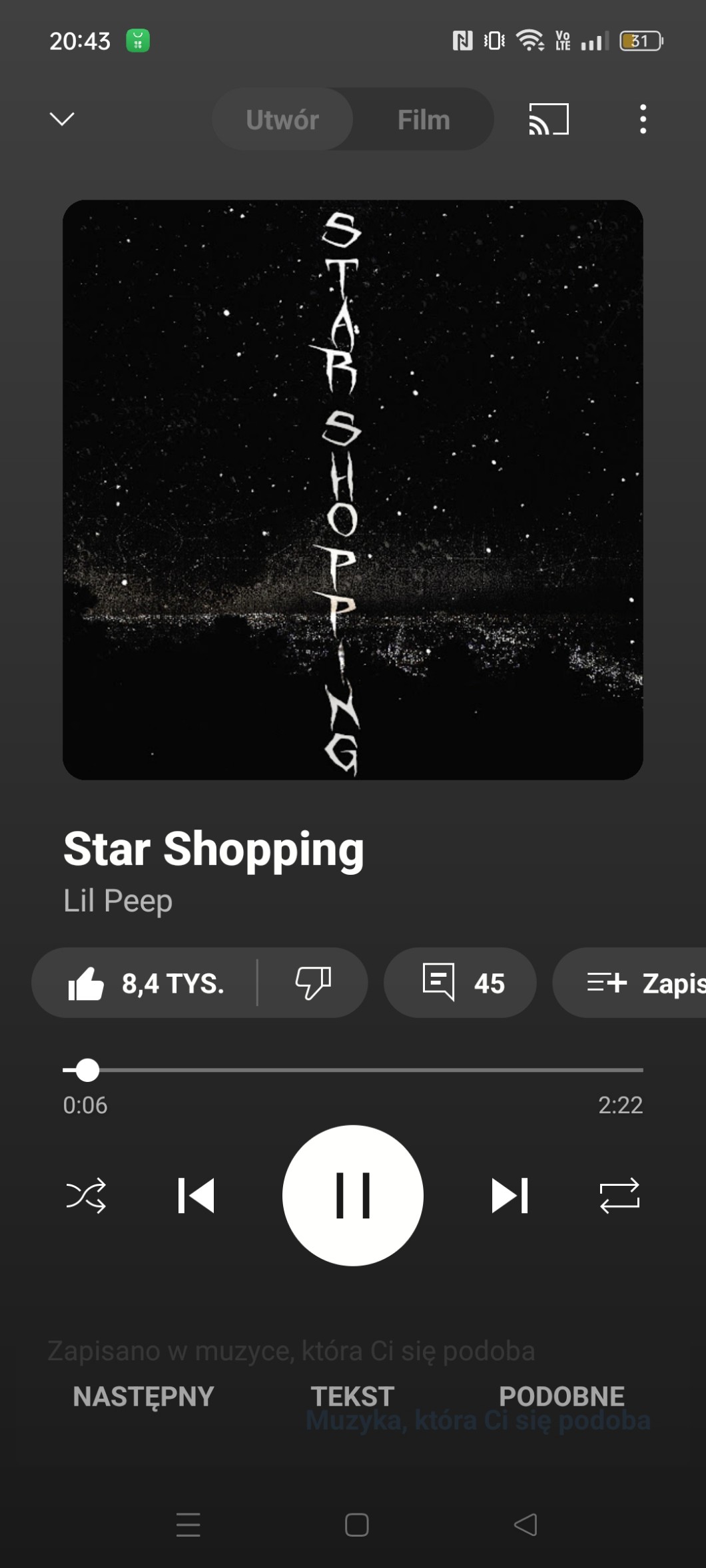Toggle shuffle mode
Viewport: 706px width, 1568px height.
click(86, 1196)
